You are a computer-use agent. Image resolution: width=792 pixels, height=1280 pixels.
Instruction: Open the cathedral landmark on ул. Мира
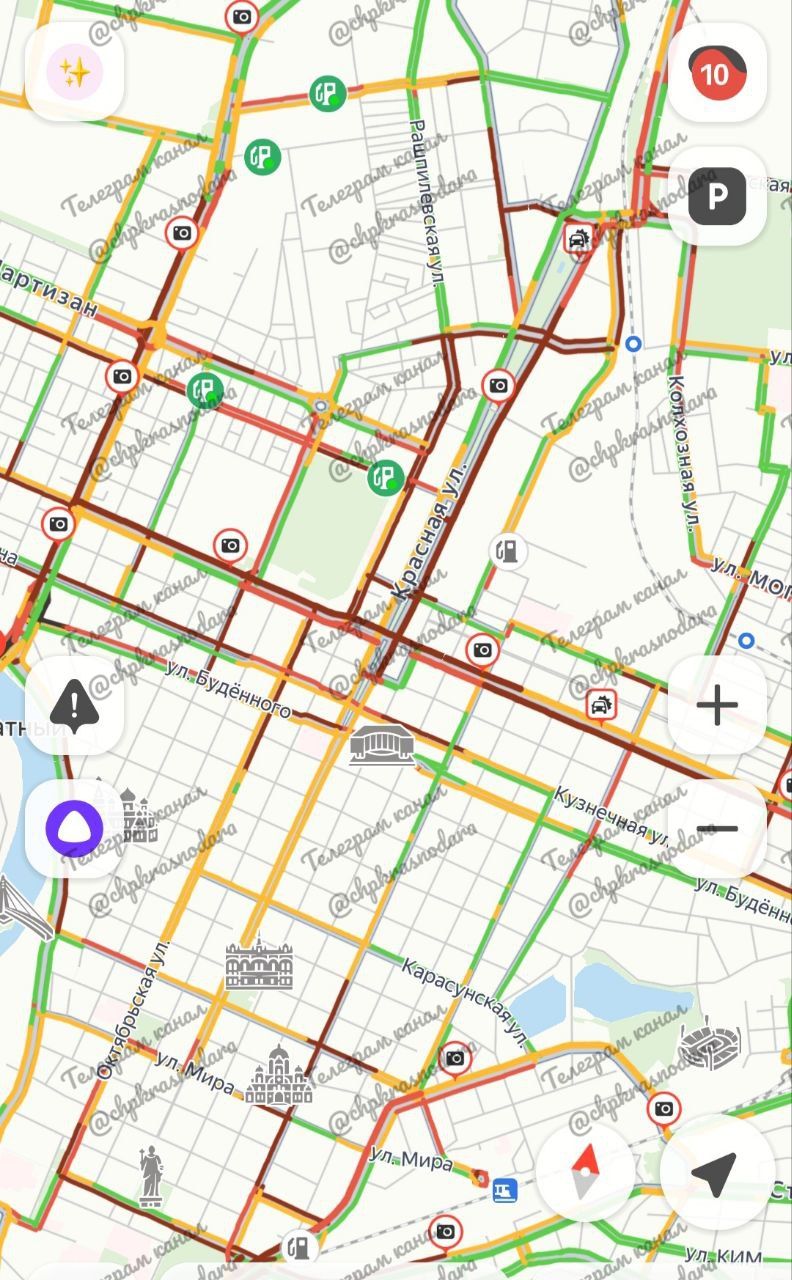click(x=278, y=1076)
